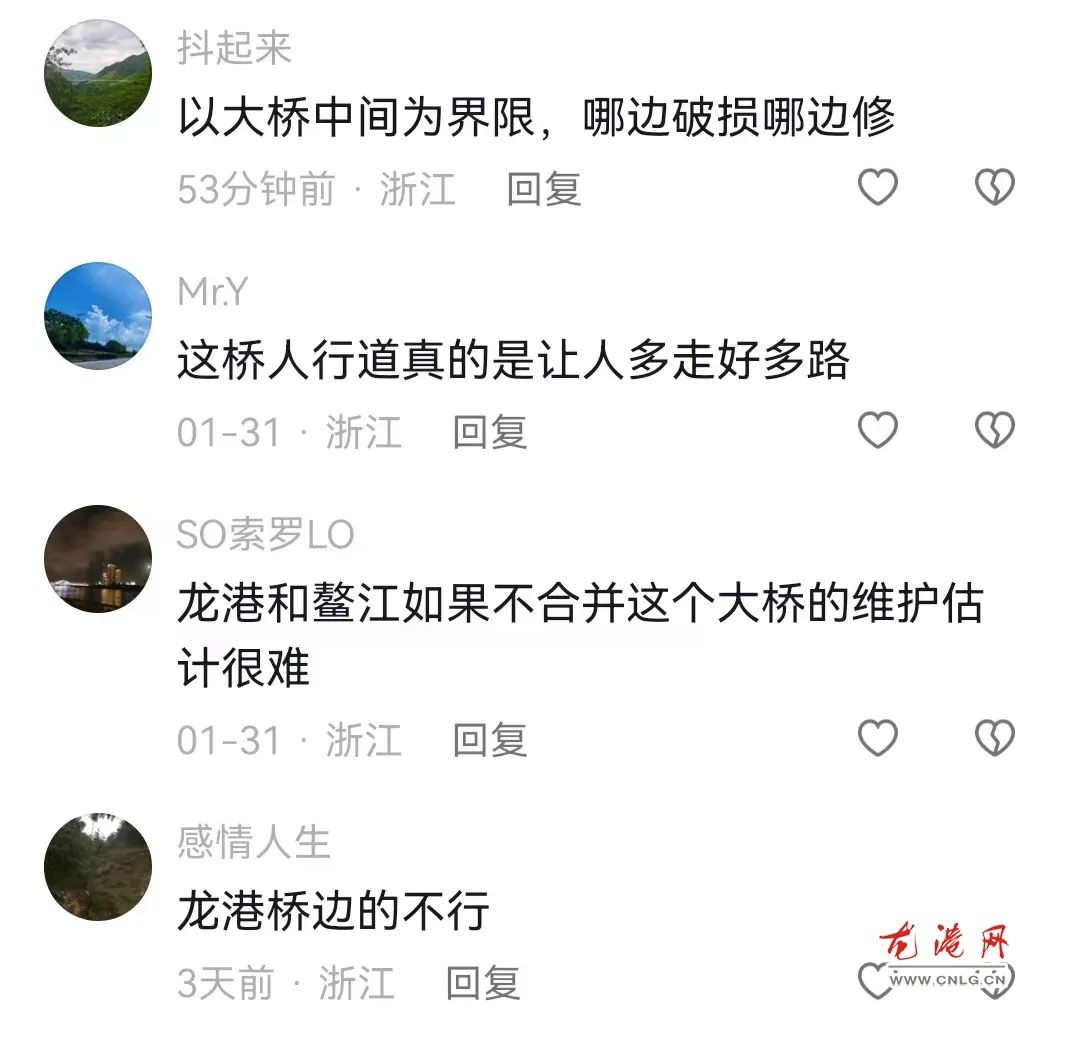Dislike Mr.Y's comment

click(x=995, y=430)
